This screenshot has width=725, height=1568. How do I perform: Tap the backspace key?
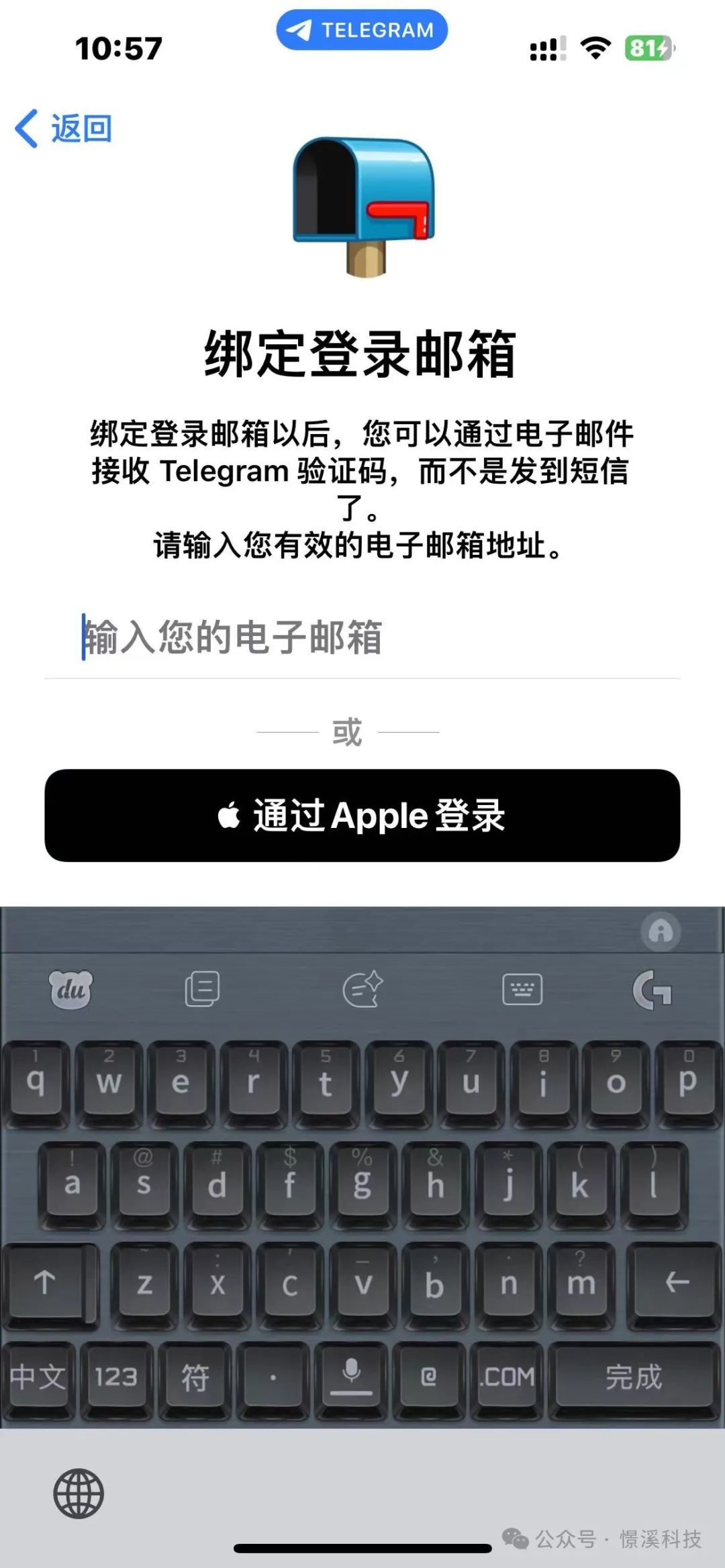[x=676, y=1283]
